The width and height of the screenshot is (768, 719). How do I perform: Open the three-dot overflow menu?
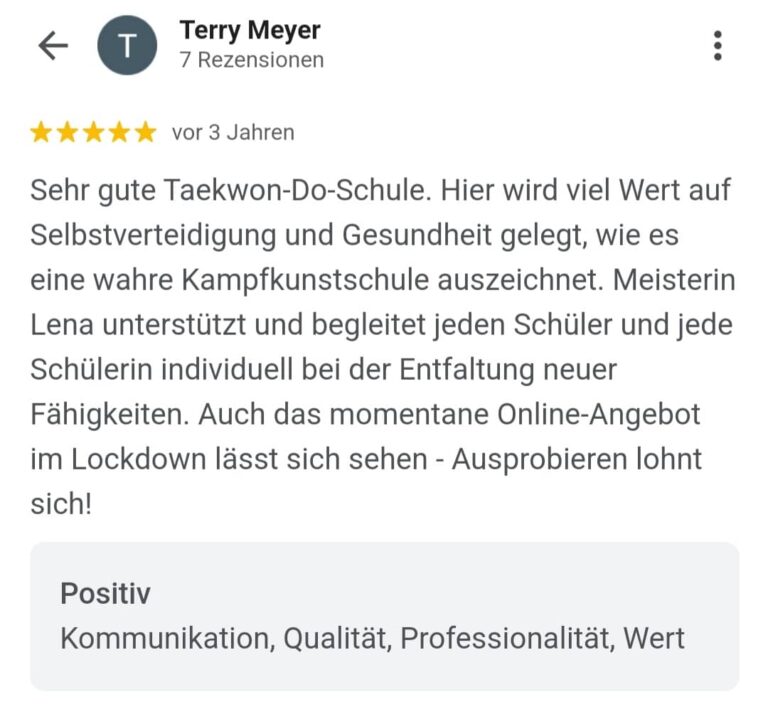(x=717, y=46)
